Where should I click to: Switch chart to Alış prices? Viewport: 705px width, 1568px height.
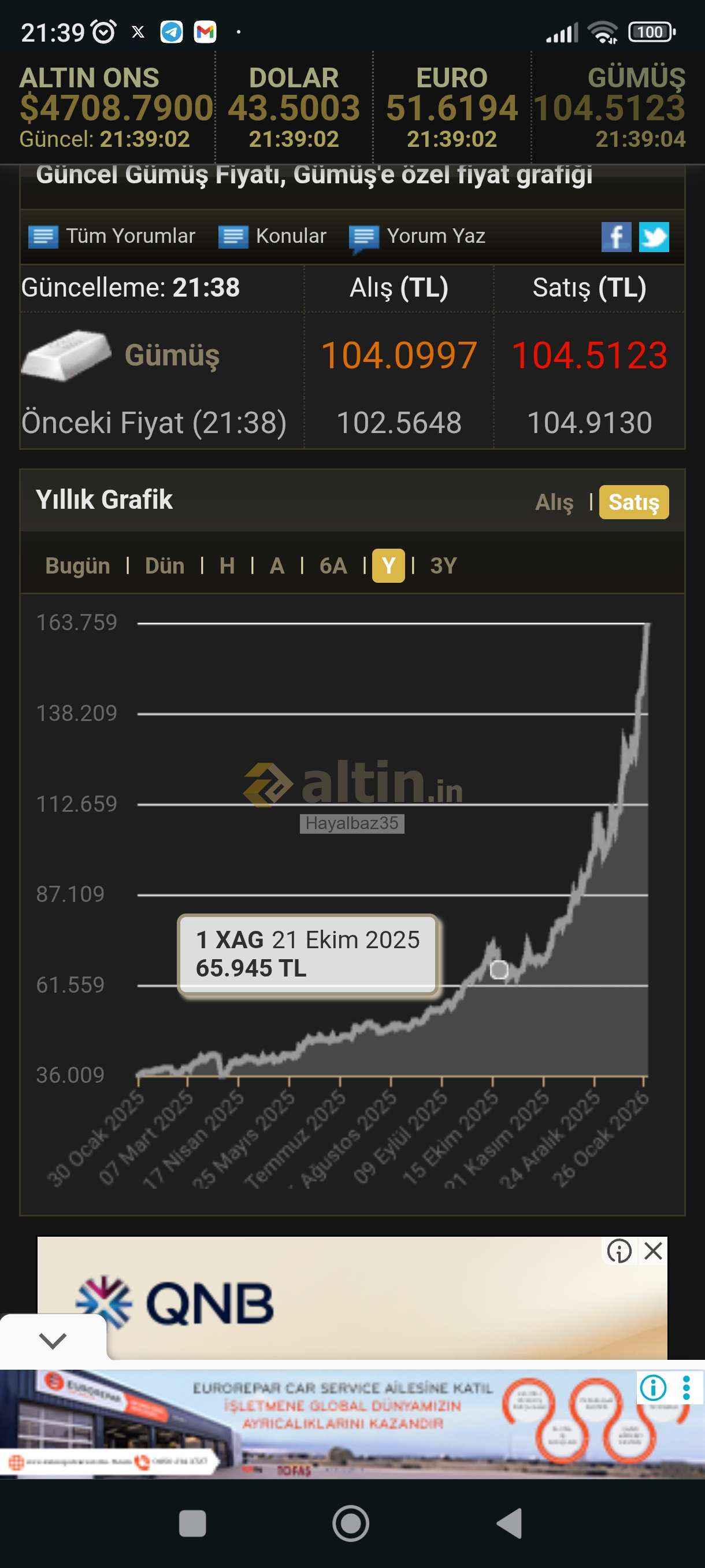pos(554,502)
